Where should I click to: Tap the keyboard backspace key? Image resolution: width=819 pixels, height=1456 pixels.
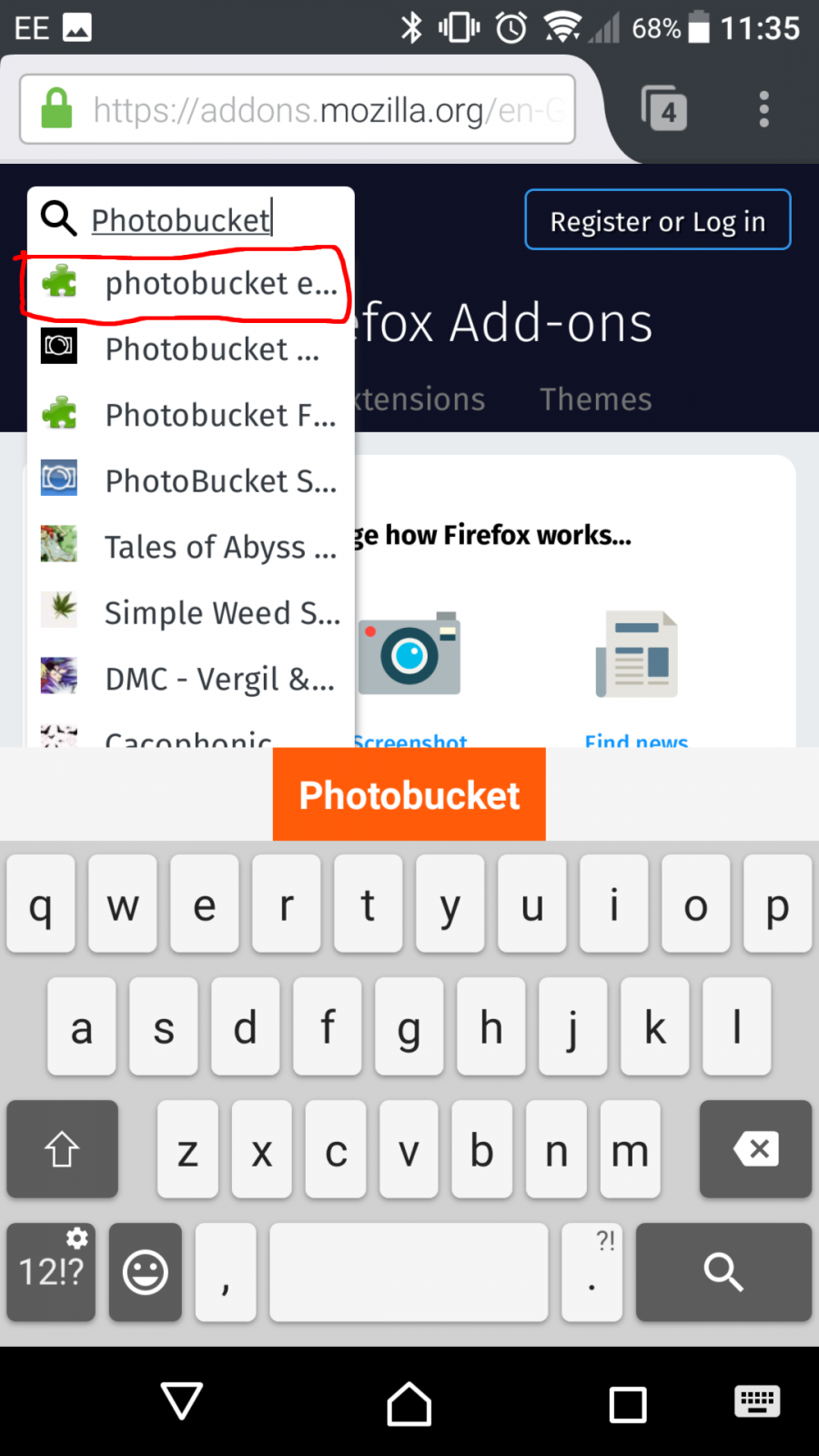755,1148
